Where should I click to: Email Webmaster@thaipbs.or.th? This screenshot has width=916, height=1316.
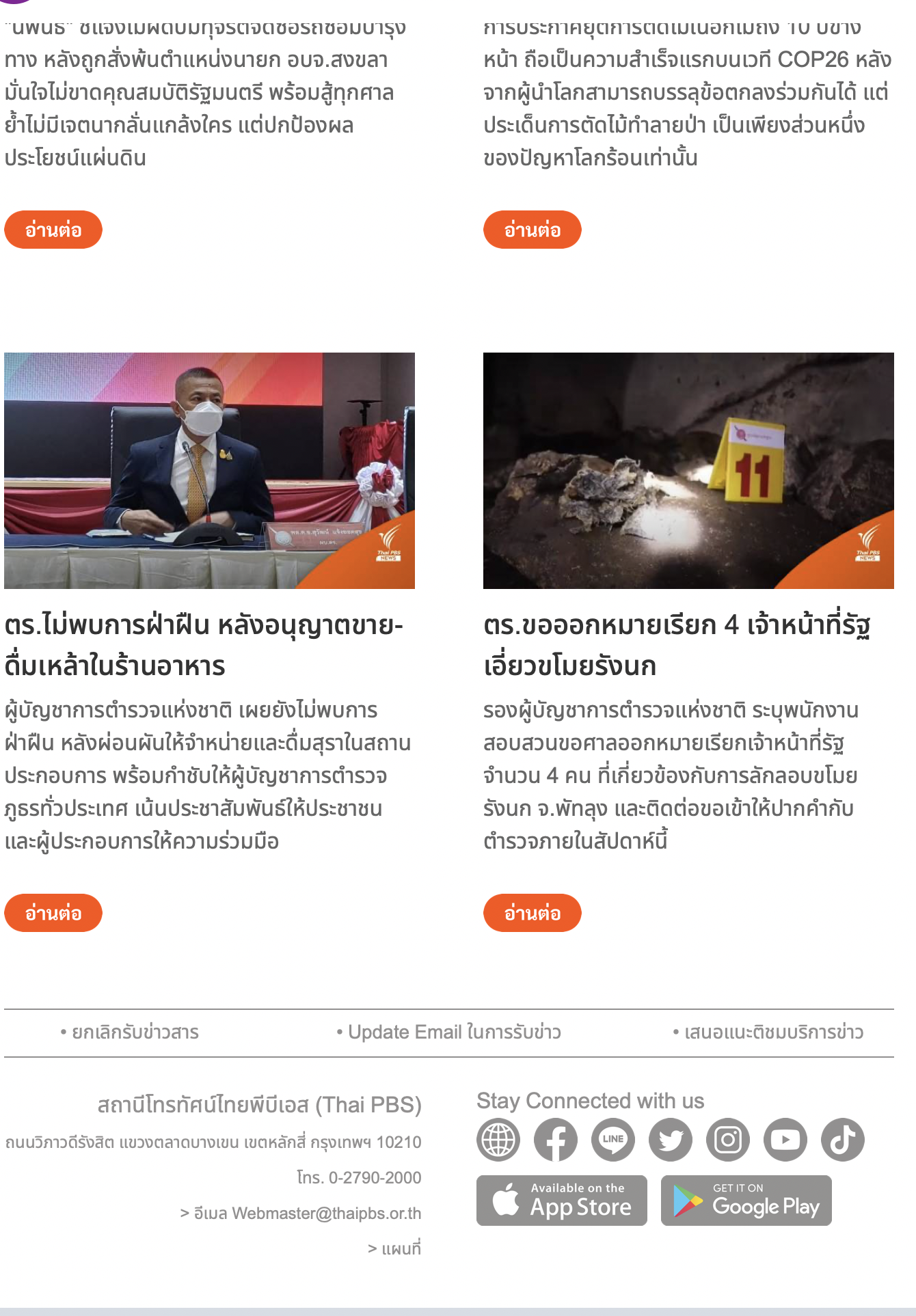point(301,1214)
